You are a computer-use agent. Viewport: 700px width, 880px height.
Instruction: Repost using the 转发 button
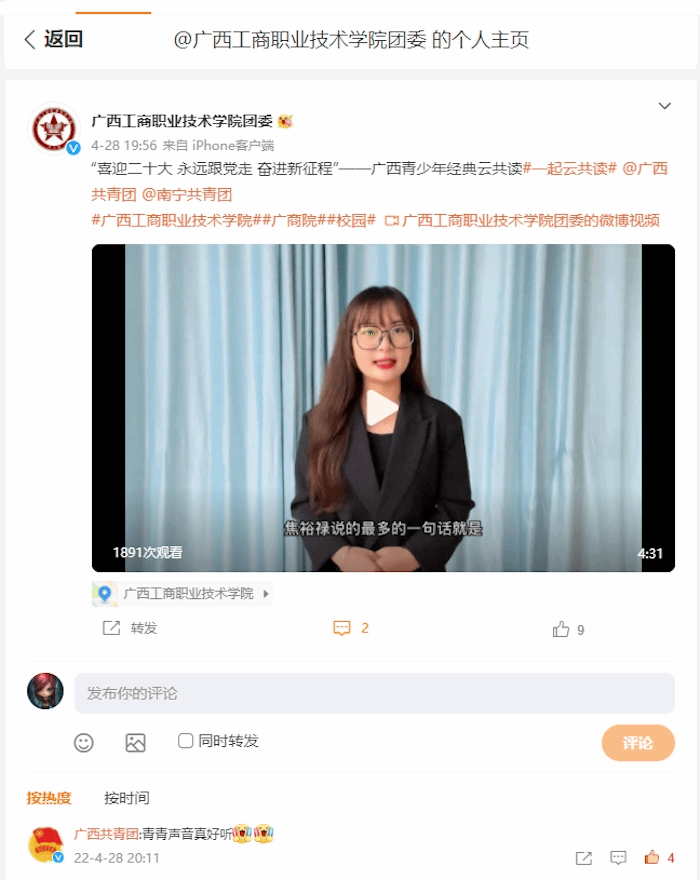tap(130, 629)
